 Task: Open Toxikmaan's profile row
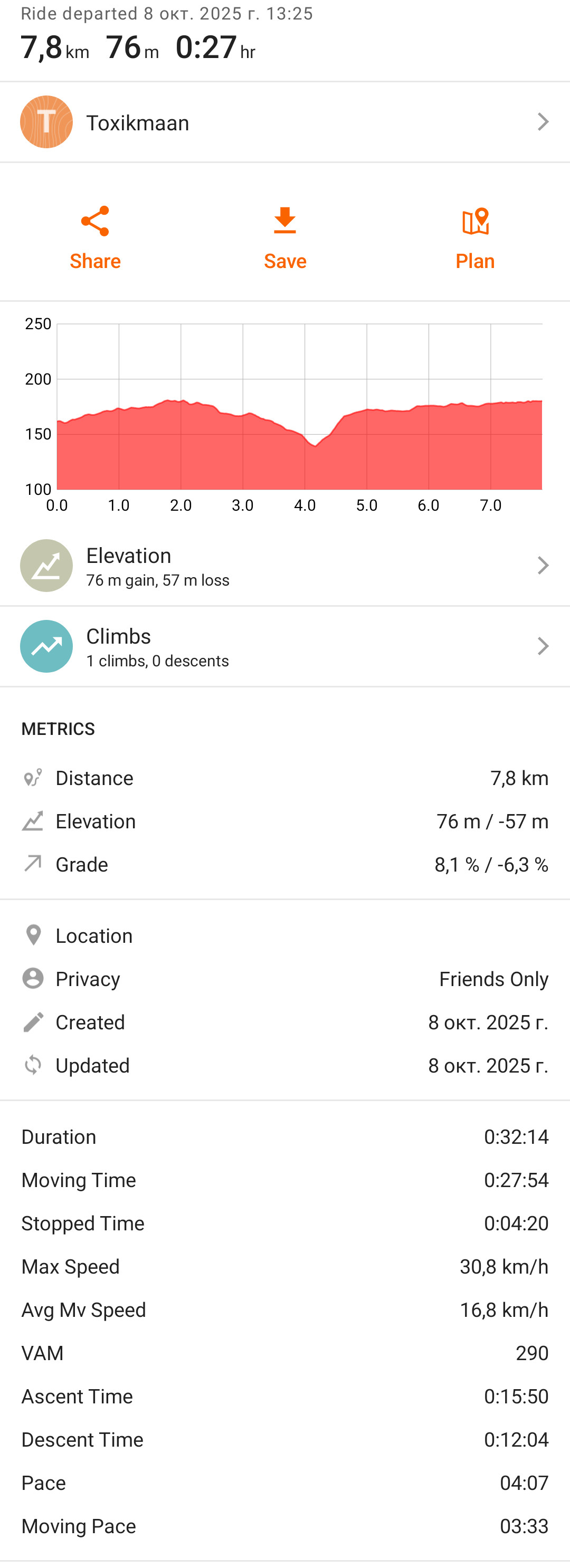[x=285, y=122]
